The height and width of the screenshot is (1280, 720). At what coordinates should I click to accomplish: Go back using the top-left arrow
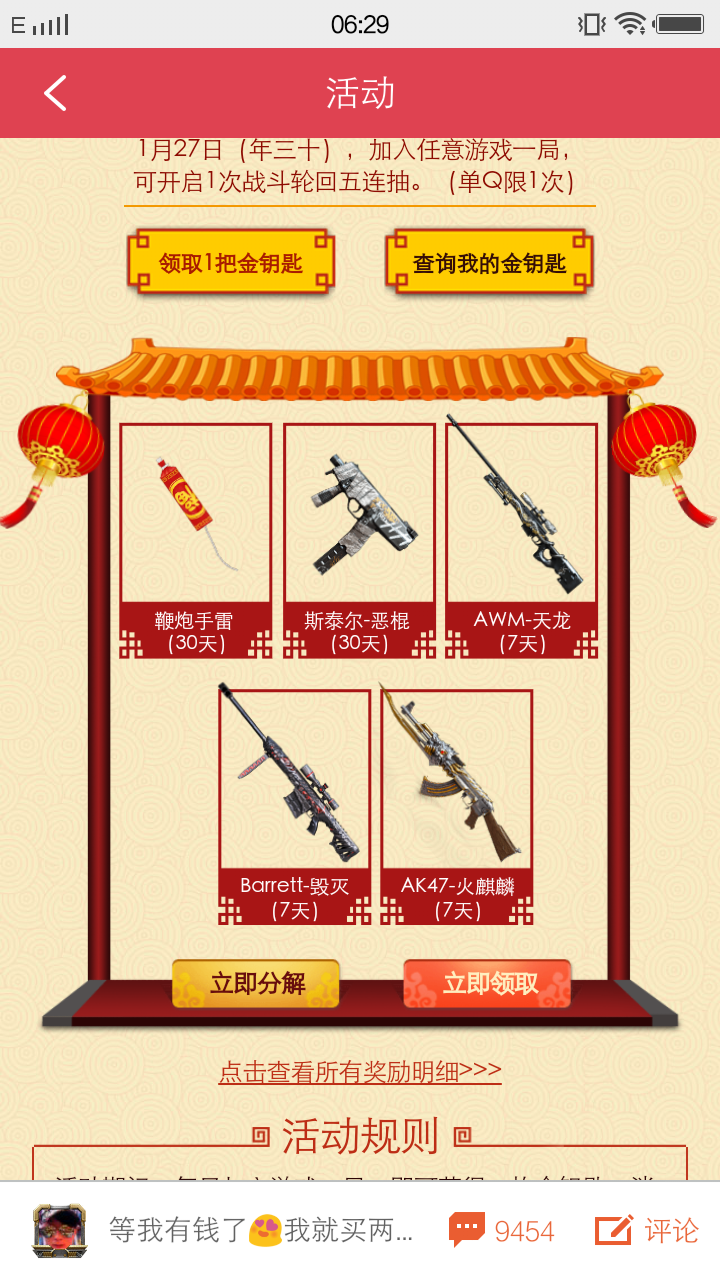[x=55, y=93]
